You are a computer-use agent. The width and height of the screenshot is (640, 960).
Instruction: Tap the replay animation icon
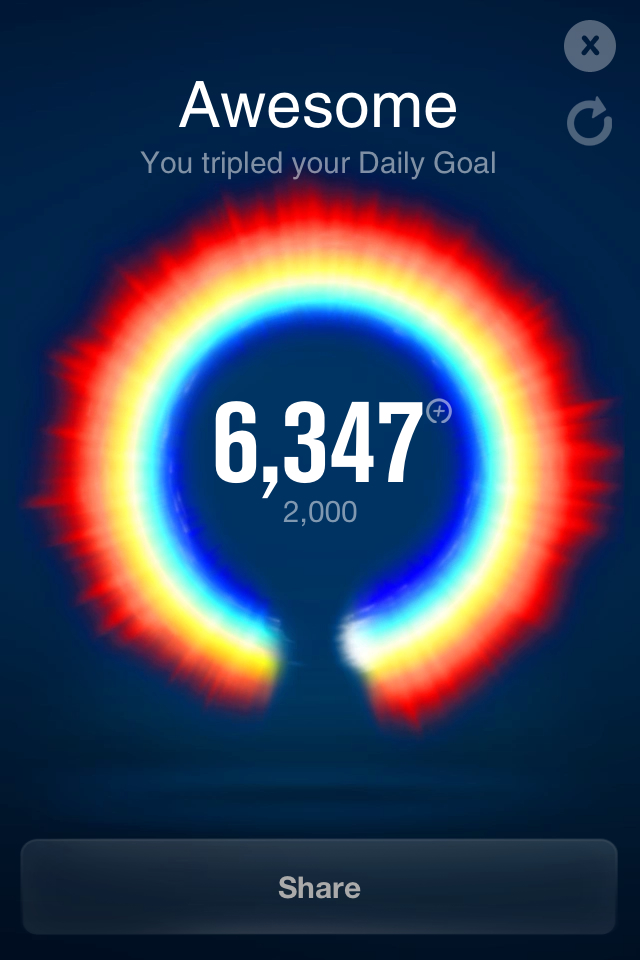click(x=588, y=123)
